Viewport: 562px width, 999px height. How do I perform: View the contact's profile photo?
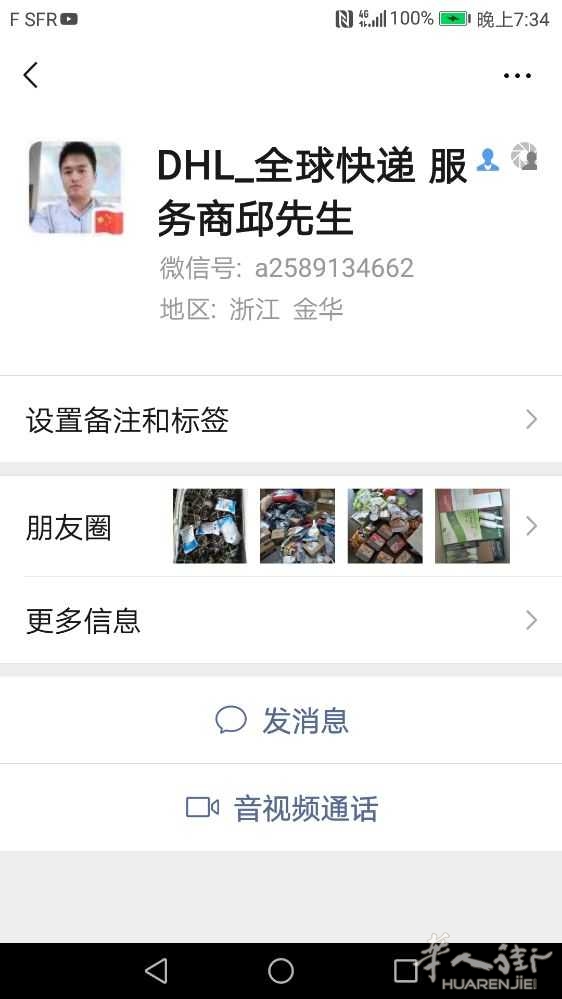(76, 187)
